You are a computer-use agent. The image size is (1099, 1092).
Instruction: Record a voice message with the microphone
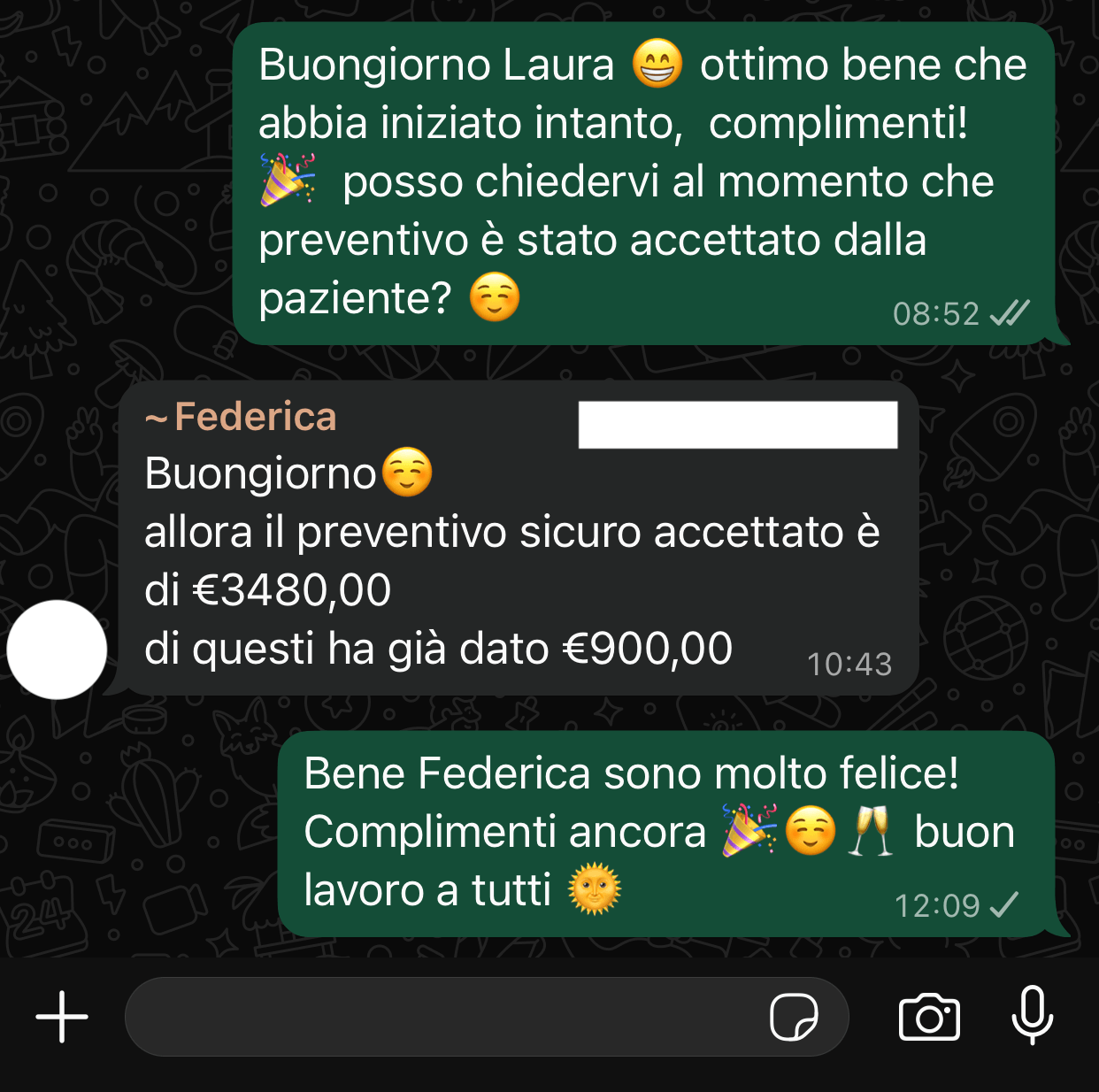[1032, 1015]
